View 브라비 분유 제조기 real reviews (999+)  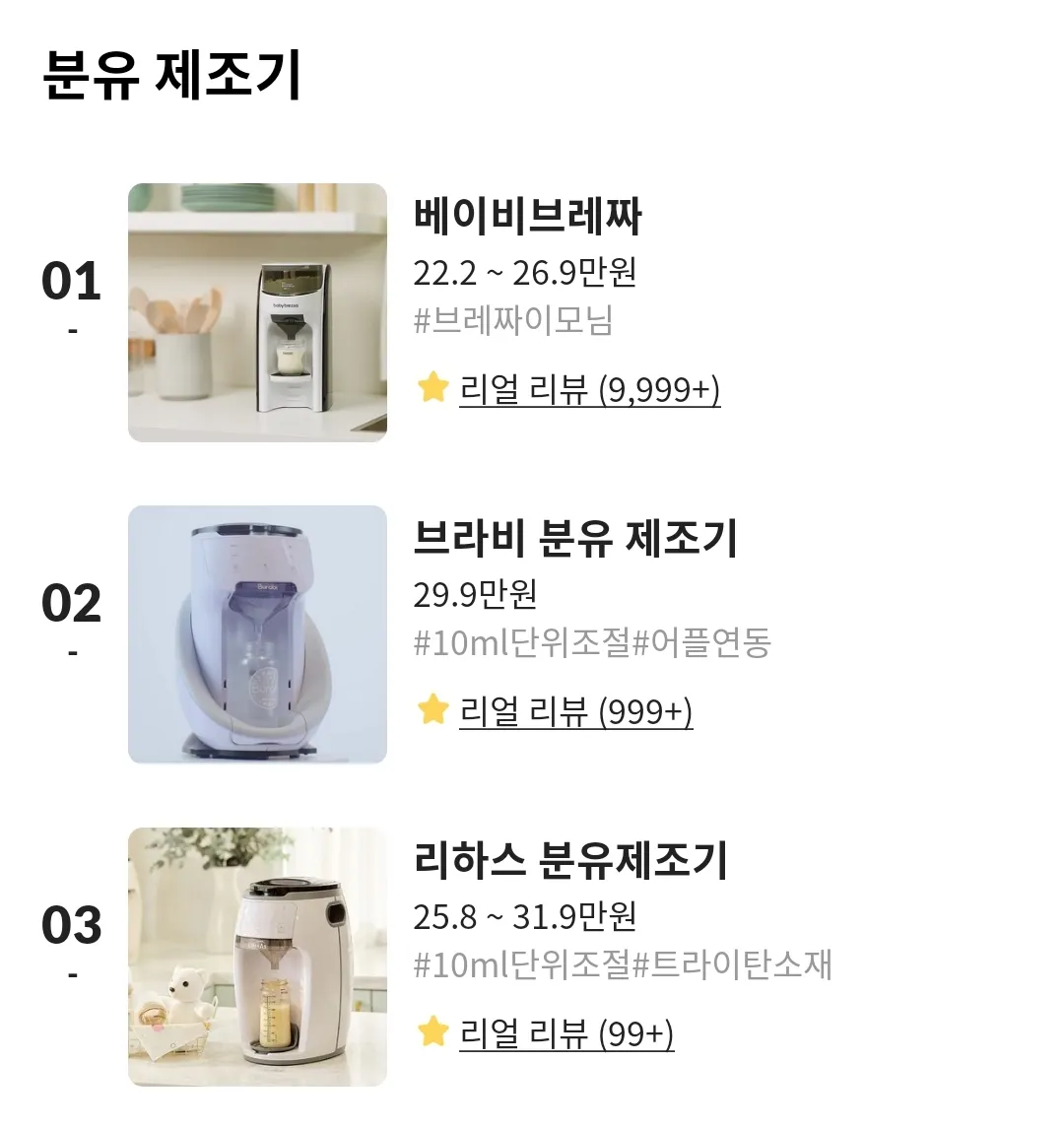(x=575, y=711)
